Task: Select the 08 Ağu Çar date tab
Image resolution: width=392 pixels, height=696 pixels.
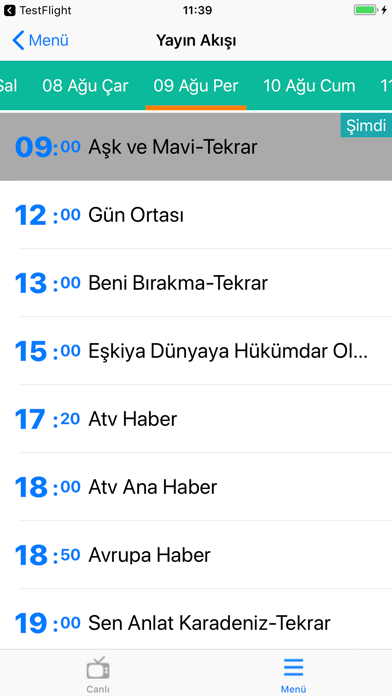Action: [85, 86]
